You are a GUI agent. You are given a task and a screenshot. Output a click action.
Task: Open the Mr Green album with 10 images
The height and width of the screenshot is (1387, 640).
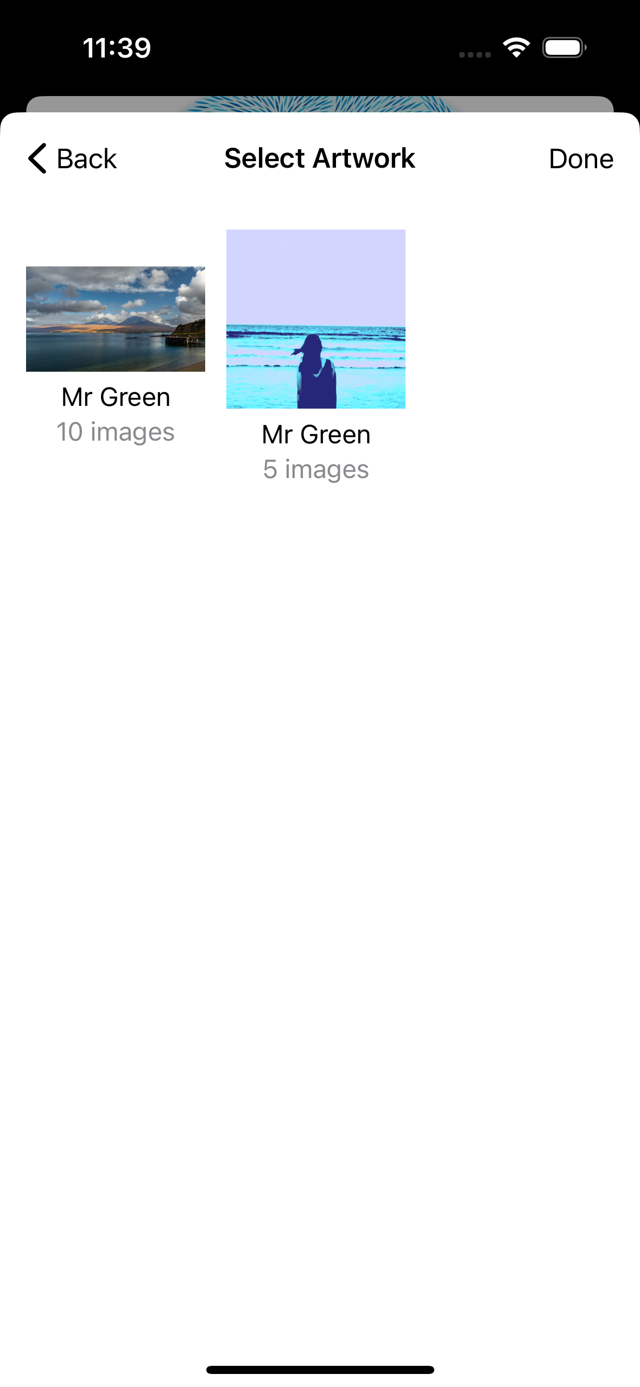click(x=116, y=320)
